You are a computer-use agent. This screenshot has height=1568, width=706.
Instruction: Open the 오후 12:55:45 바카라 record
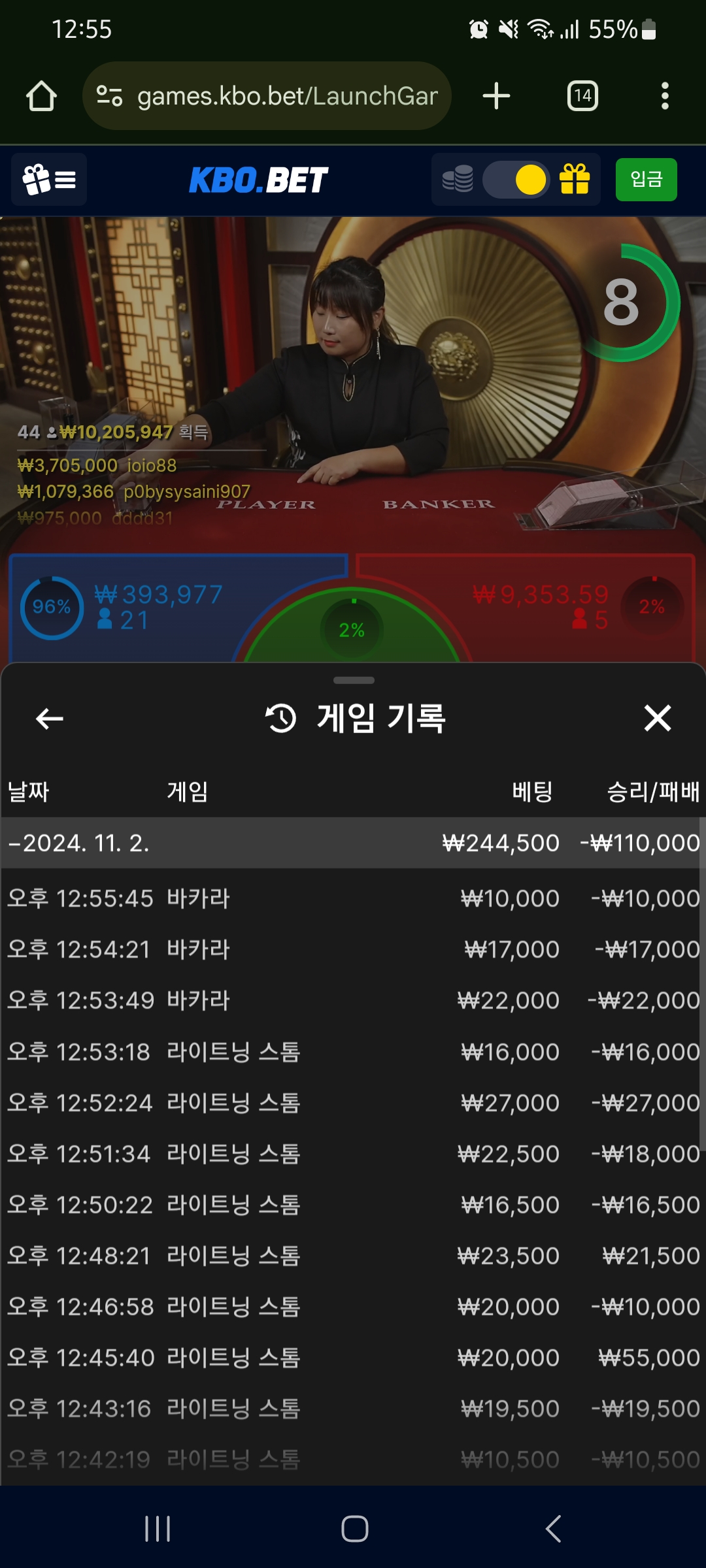353,898
